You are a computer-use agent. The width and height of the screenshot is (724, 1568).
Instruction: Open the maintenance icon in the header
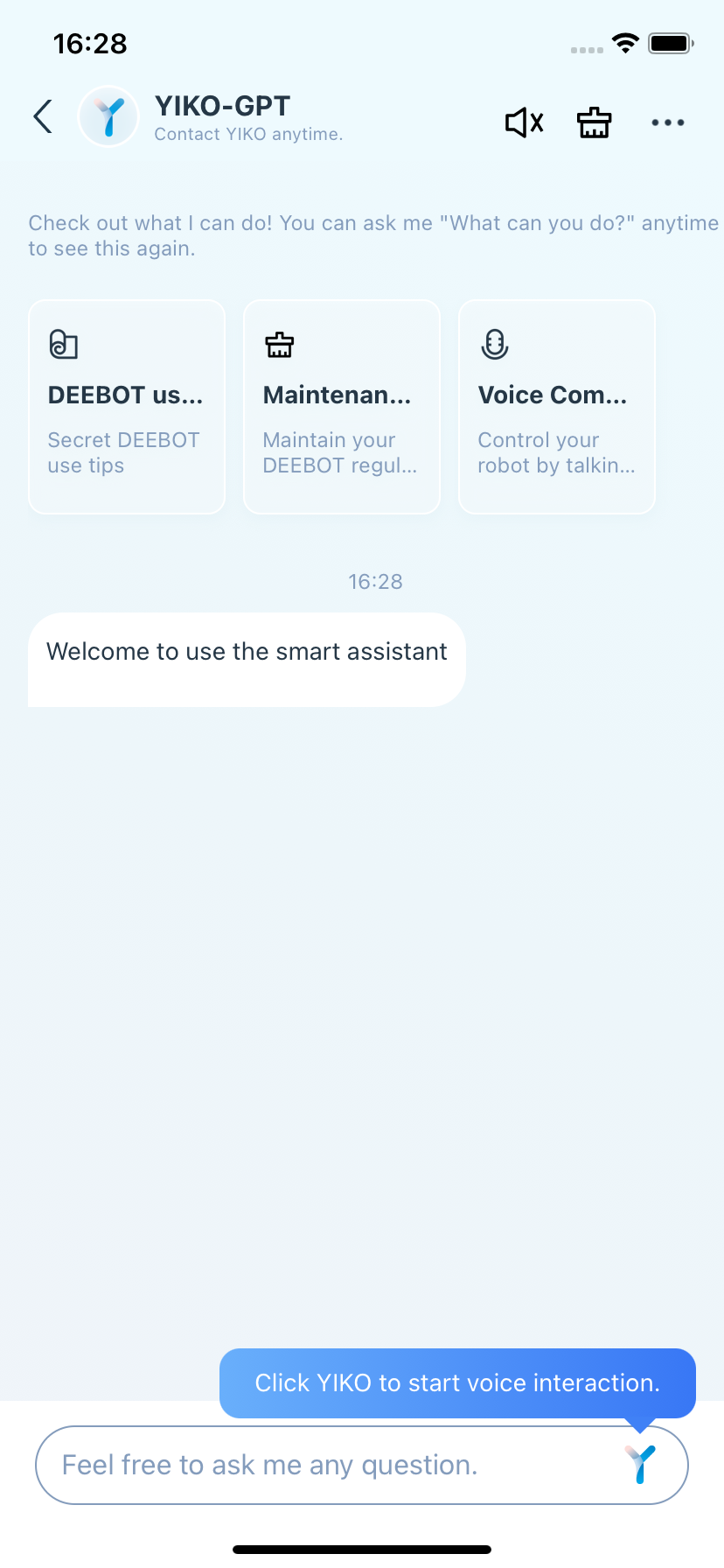[x=594, y=122]
